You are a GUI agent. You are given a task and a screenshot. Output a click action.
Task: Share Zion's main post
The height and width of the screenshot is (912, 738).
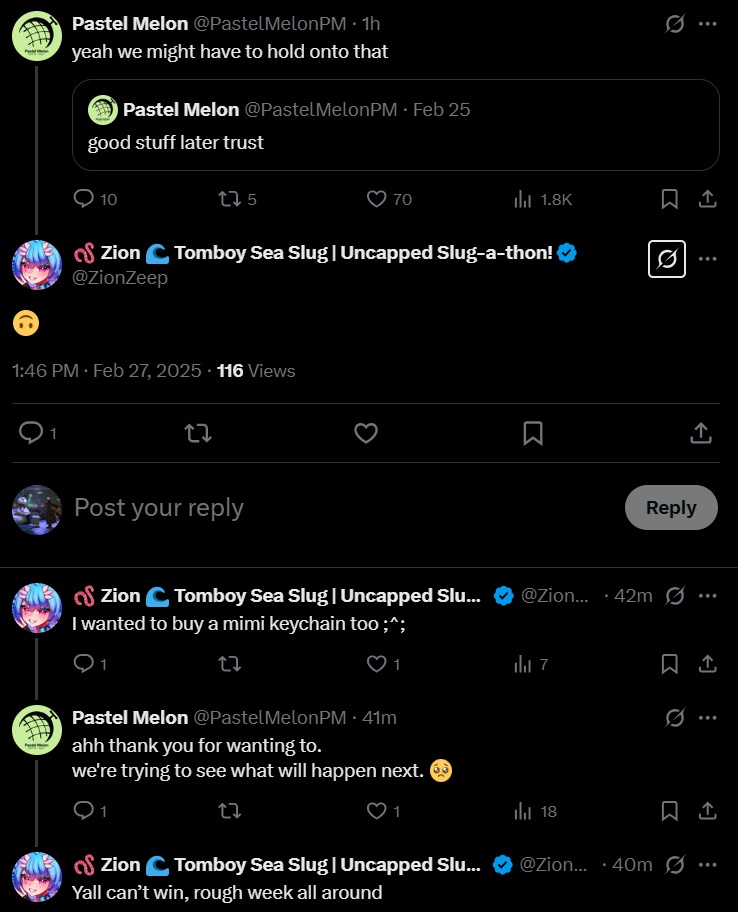point(701,433)
